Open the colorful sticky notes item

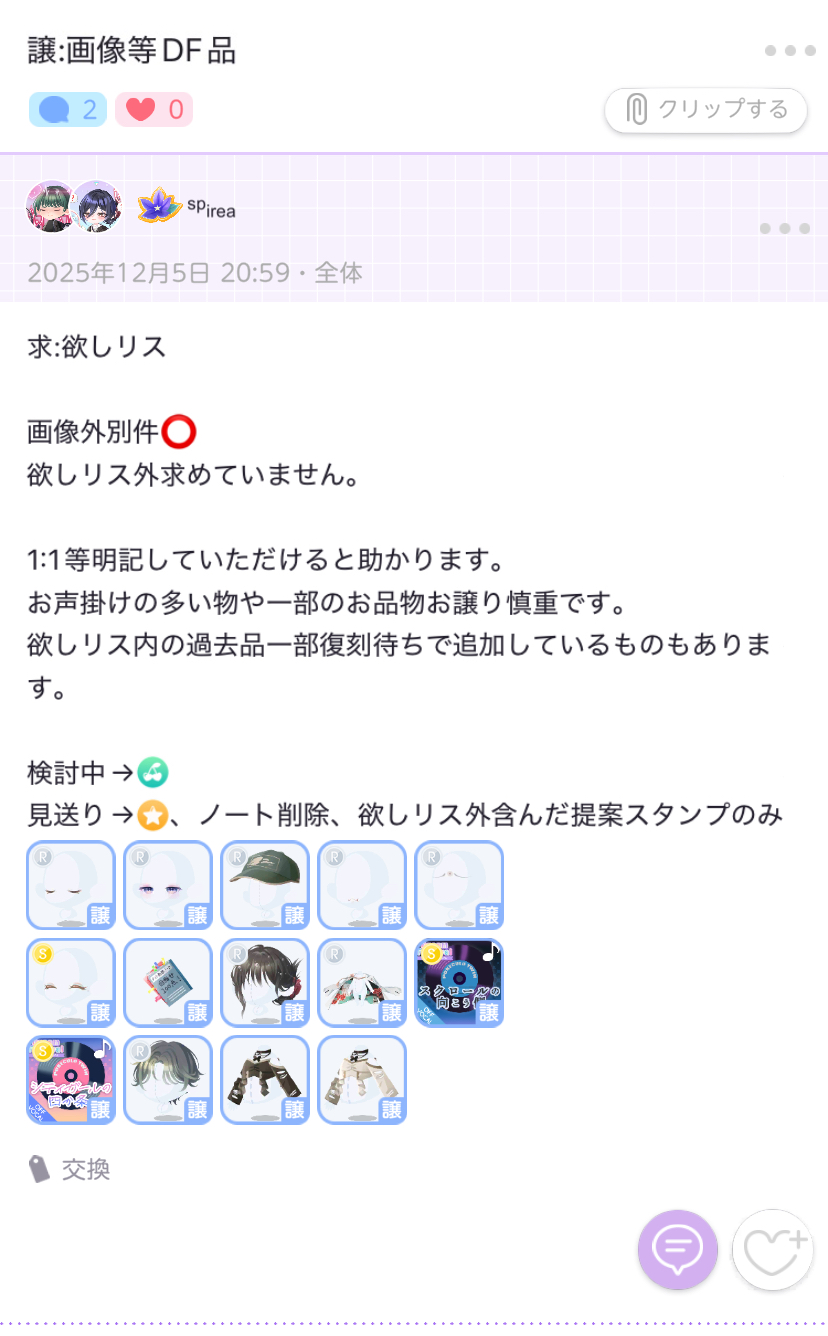click(x=168, y=982)
